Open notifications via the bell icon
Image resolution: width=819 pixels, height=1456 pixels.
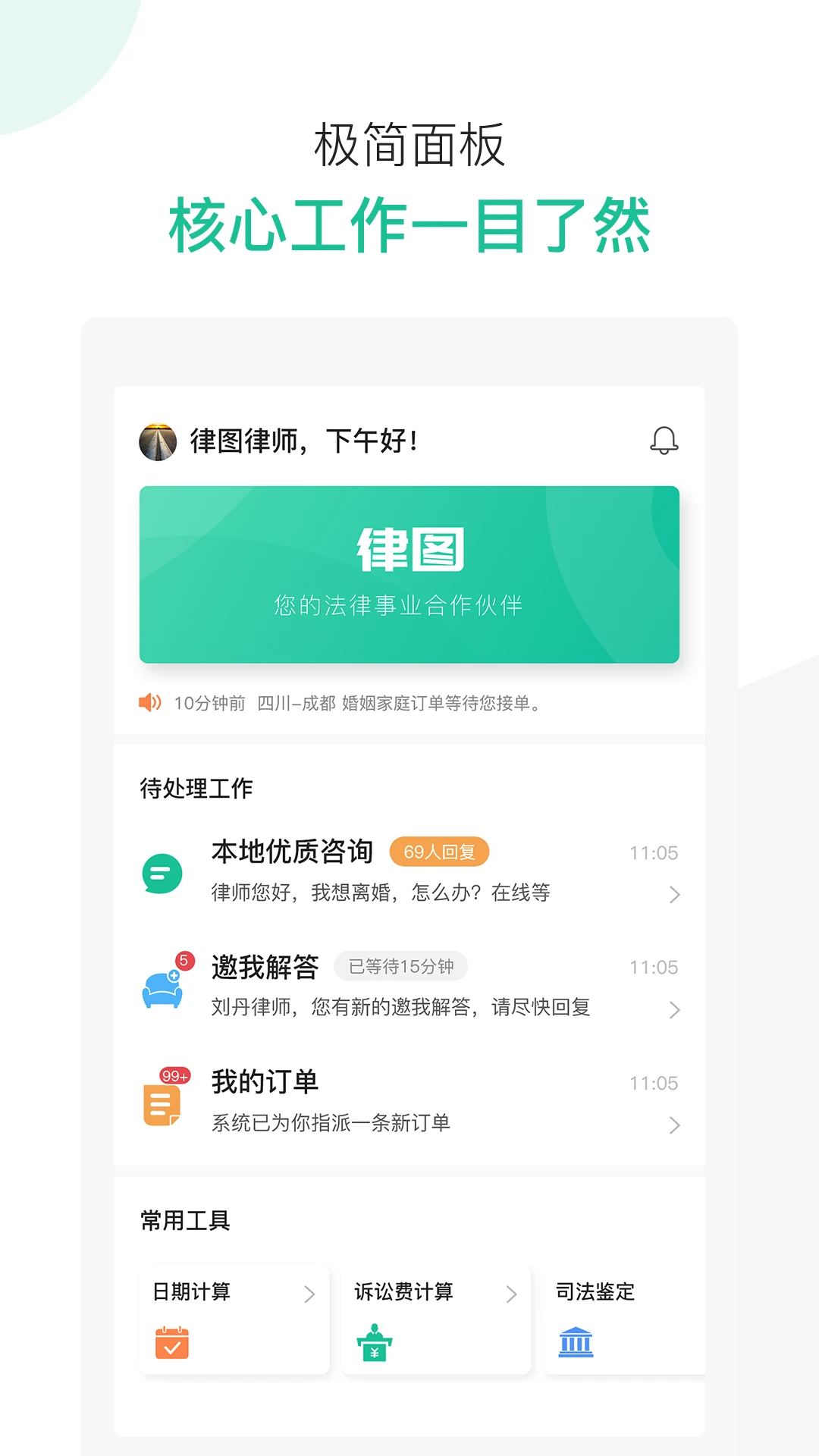pos(664,441)
